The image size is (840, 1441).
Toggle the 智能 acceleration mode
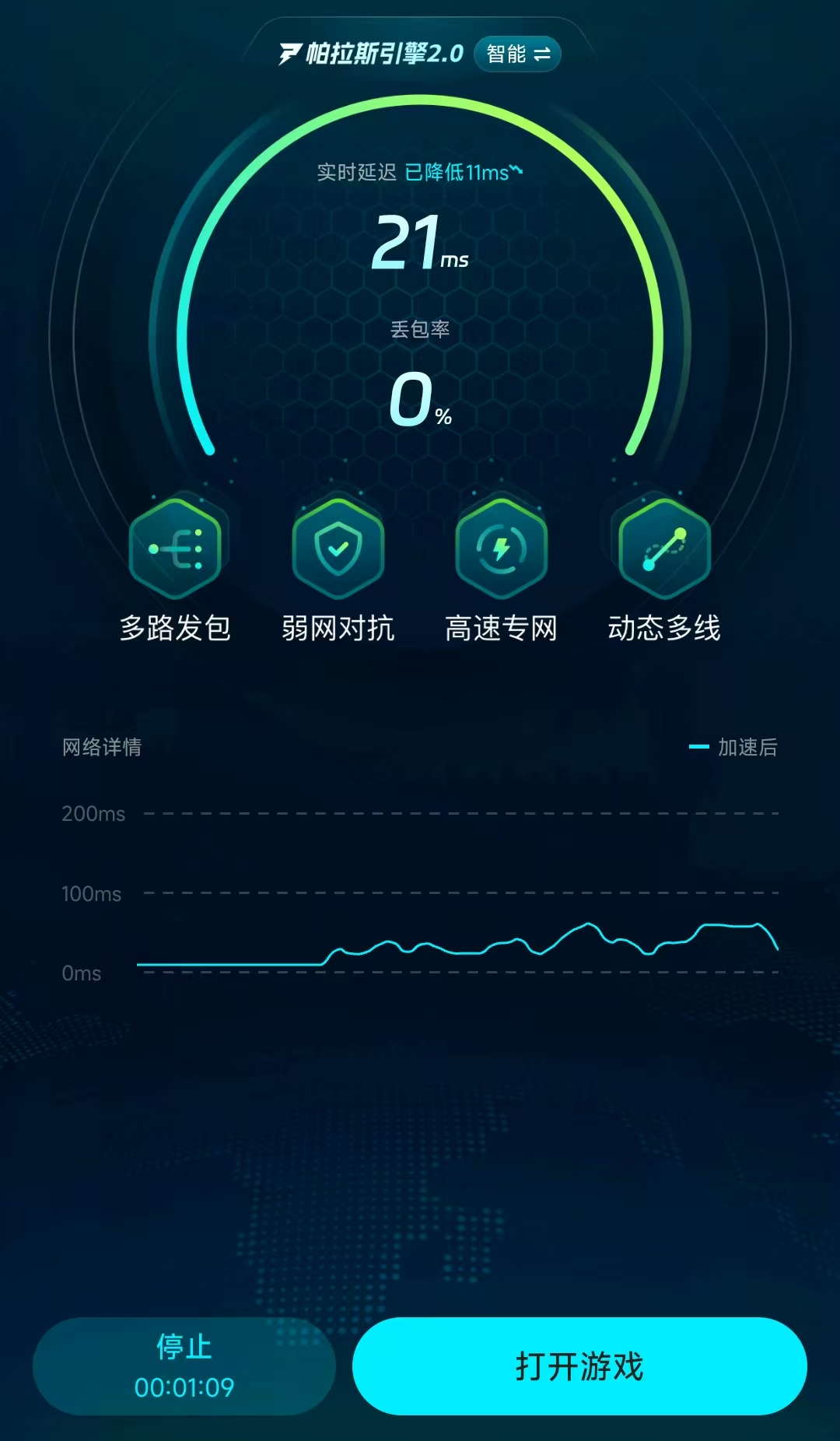click(516, 54)
